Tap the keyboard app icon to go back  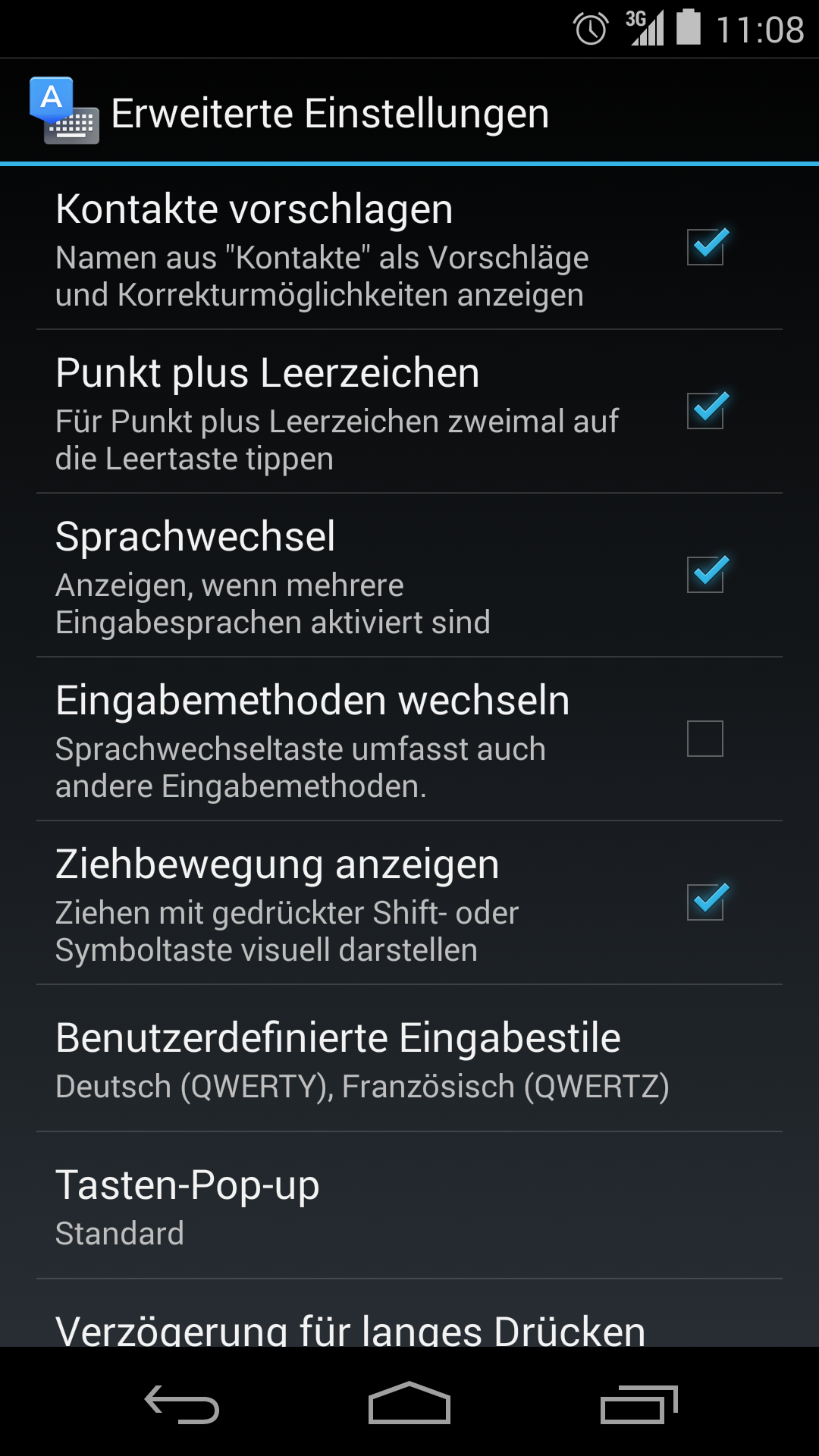64,111
